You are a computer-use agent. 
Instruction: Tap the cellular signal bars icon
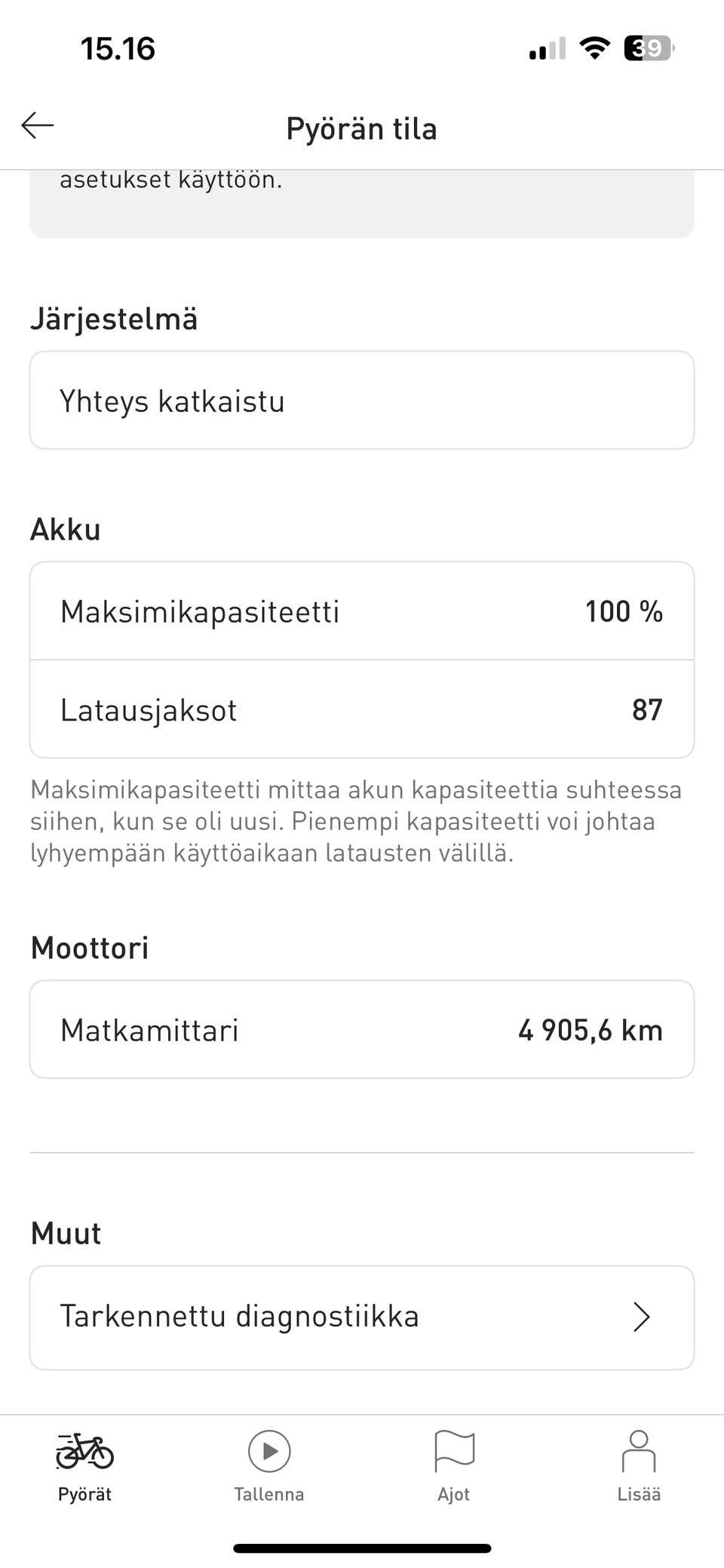point(545,48)
